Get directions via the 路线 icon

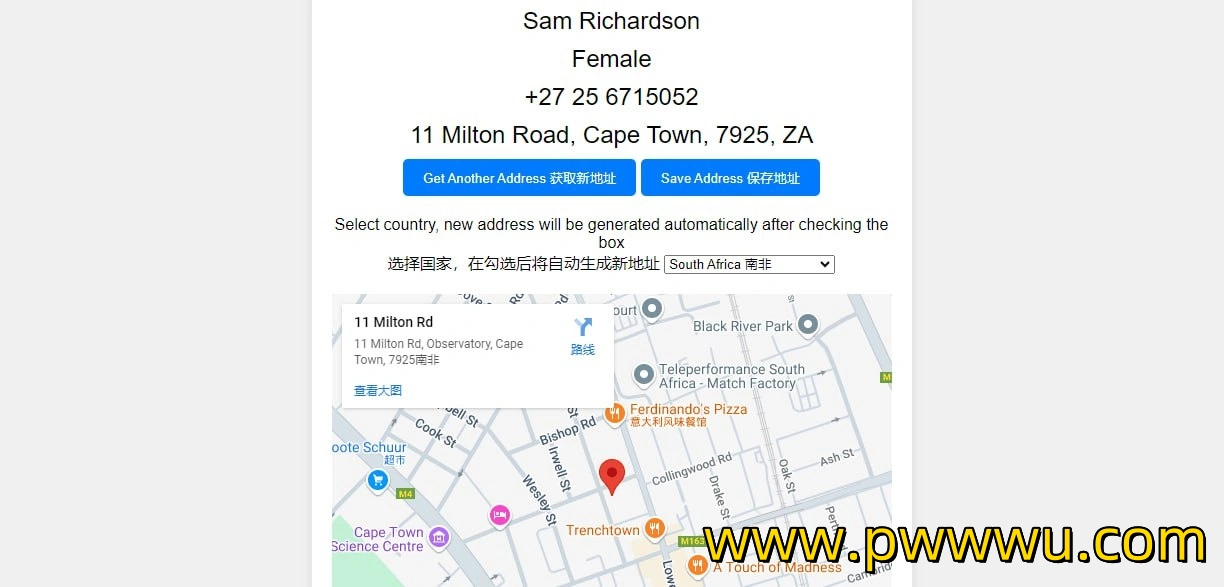tap(583, 336)
